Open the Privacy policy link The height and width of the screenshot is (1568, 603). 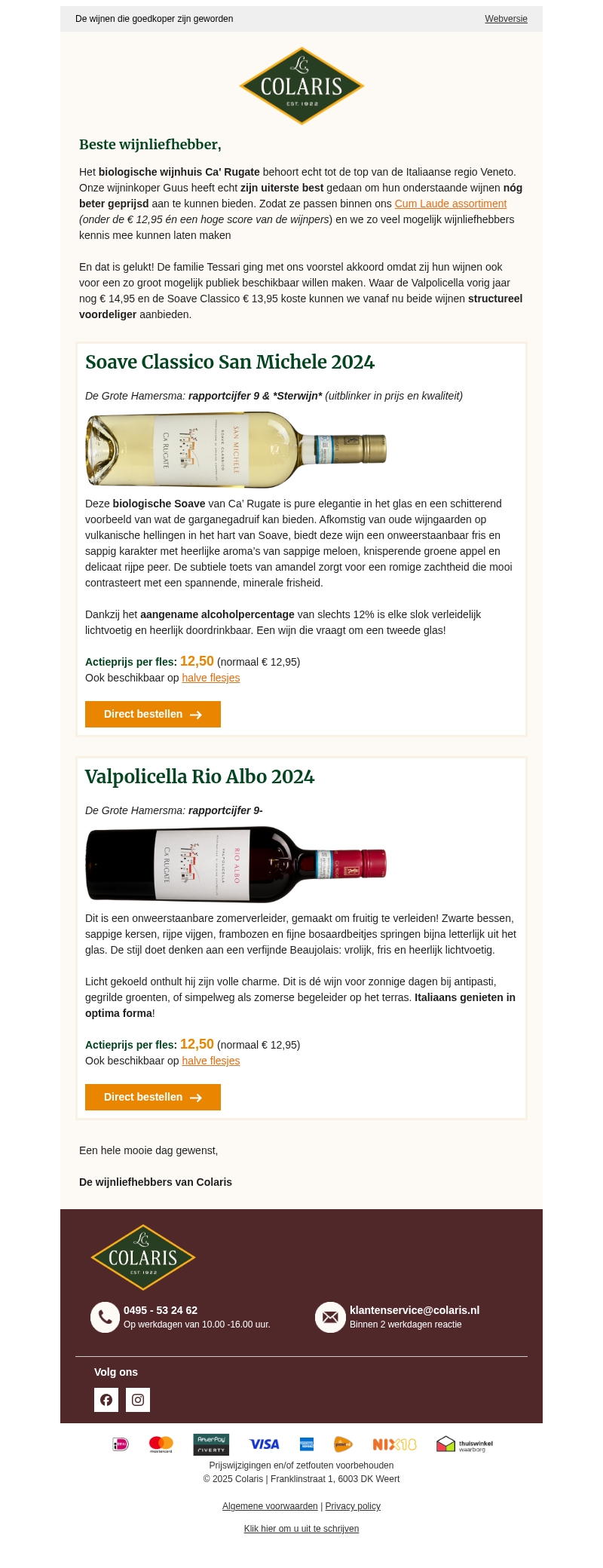tap(353, 1506)
